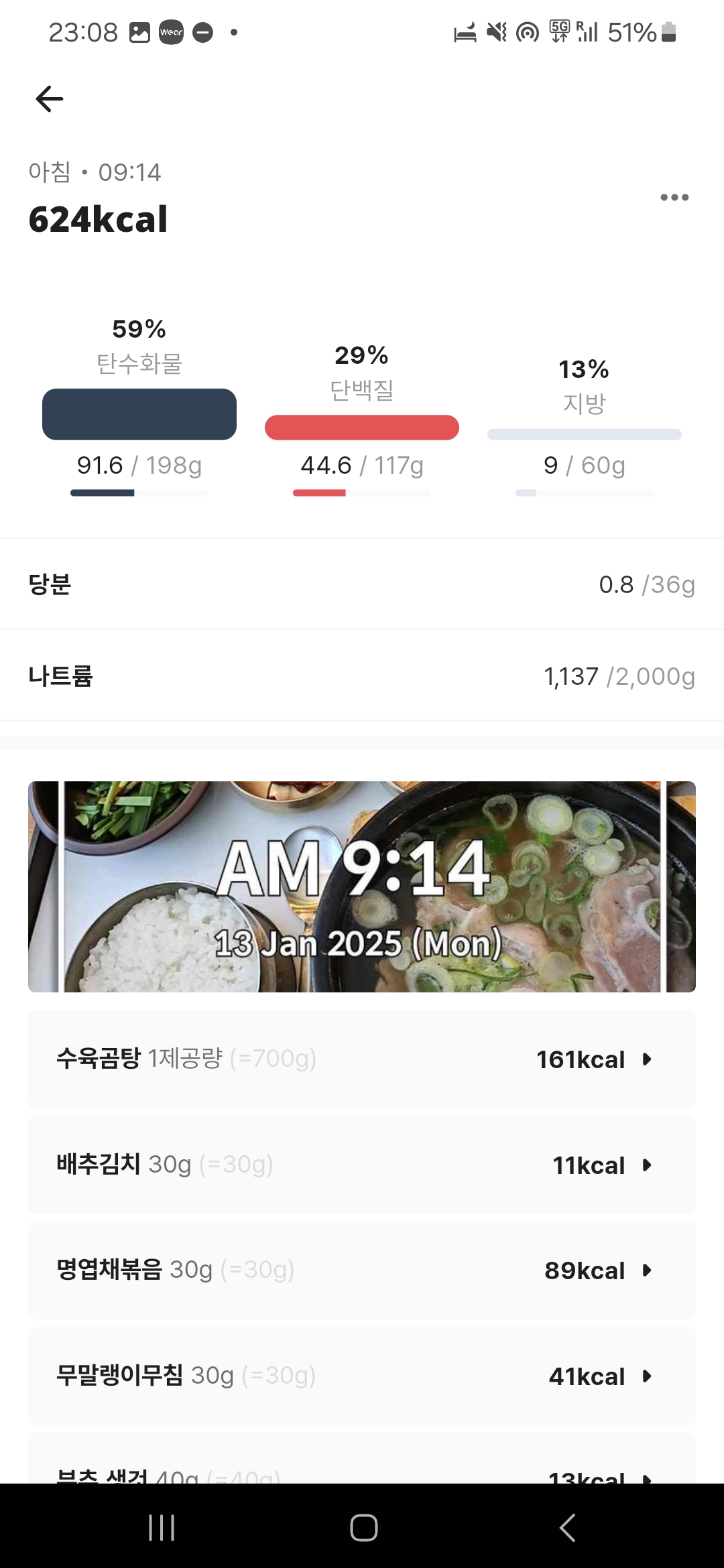Open the three-dot overflow menu

(x=674, y=197)
